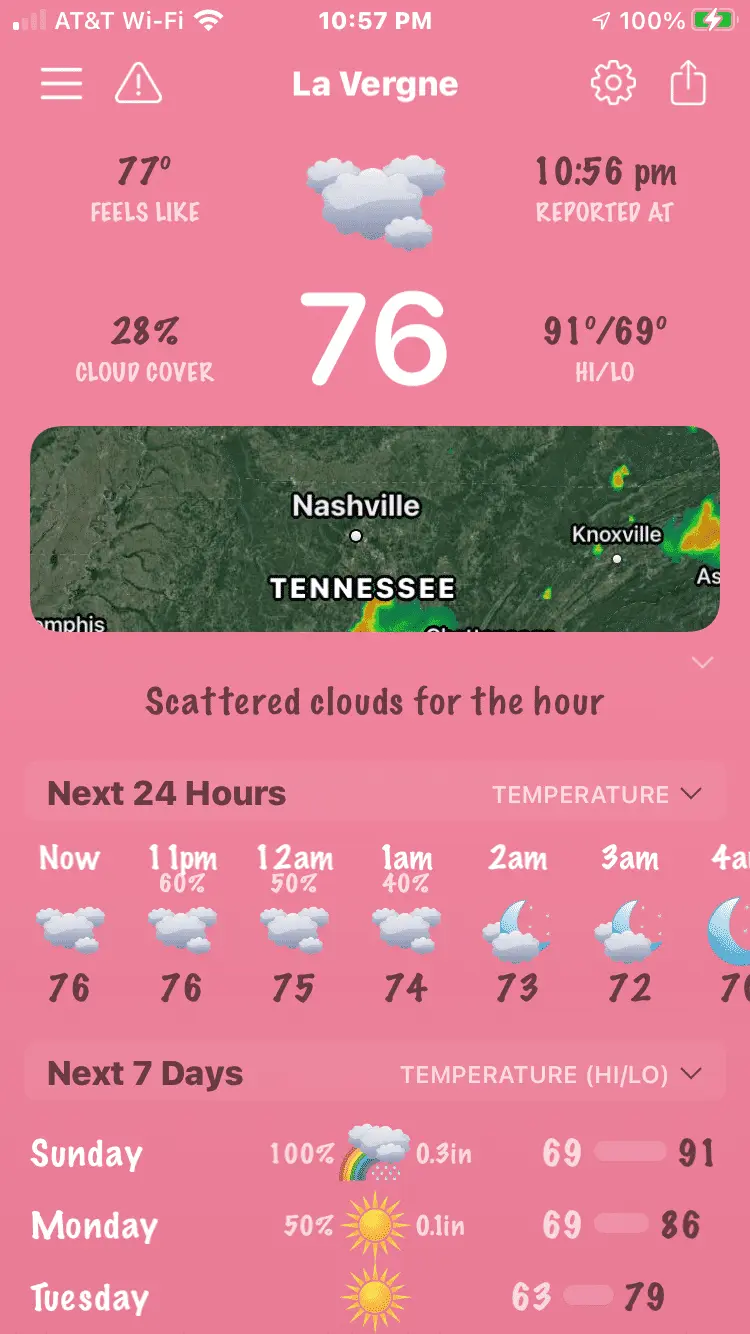Share the La Vergne forecast
Screen dimensions: 750x1334
(688, 84)
